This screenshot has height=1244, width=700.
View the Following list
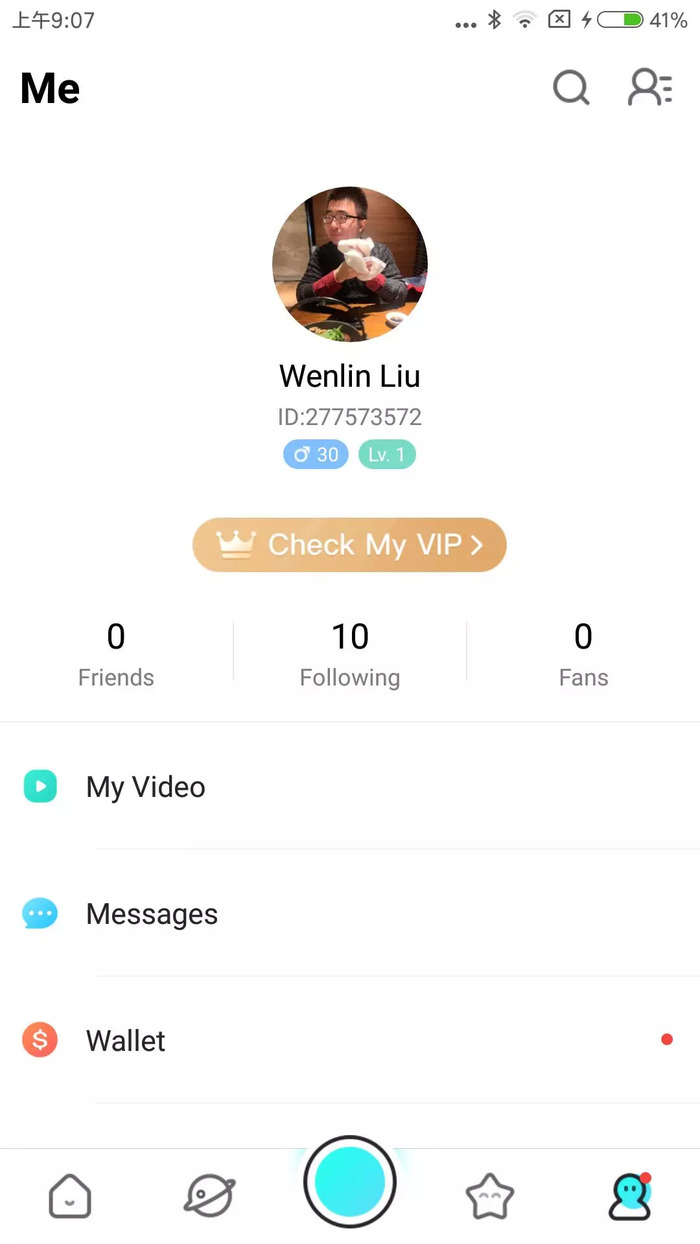tap(350, 654)
